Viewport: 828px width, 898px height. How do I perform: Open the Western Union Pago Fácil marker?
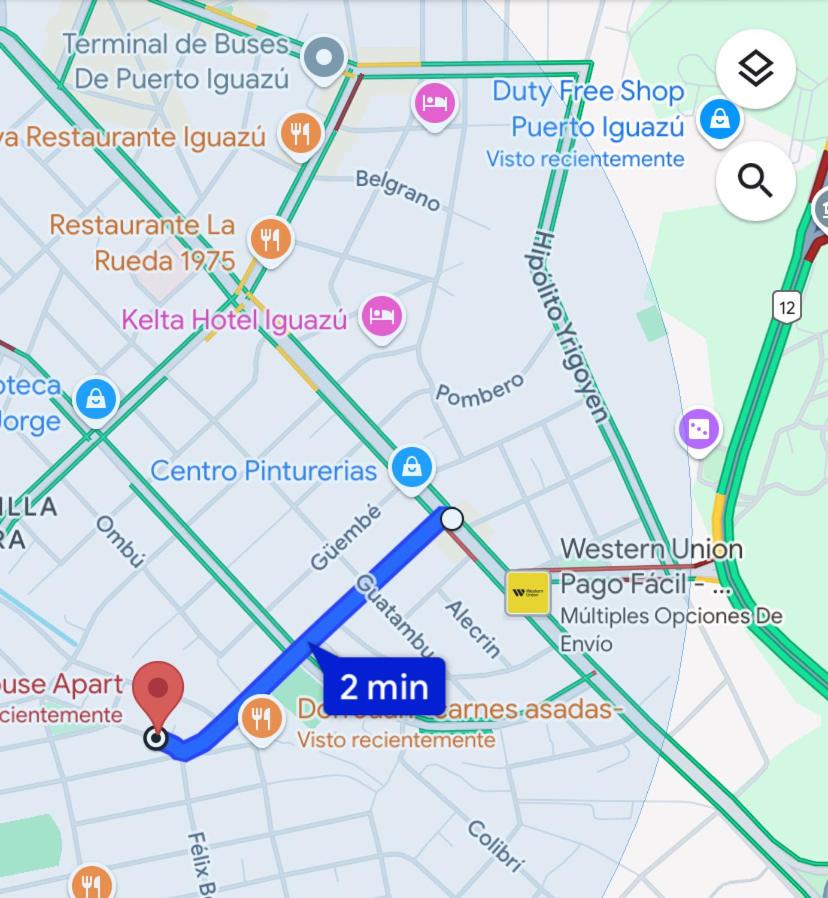click(527, 592)
